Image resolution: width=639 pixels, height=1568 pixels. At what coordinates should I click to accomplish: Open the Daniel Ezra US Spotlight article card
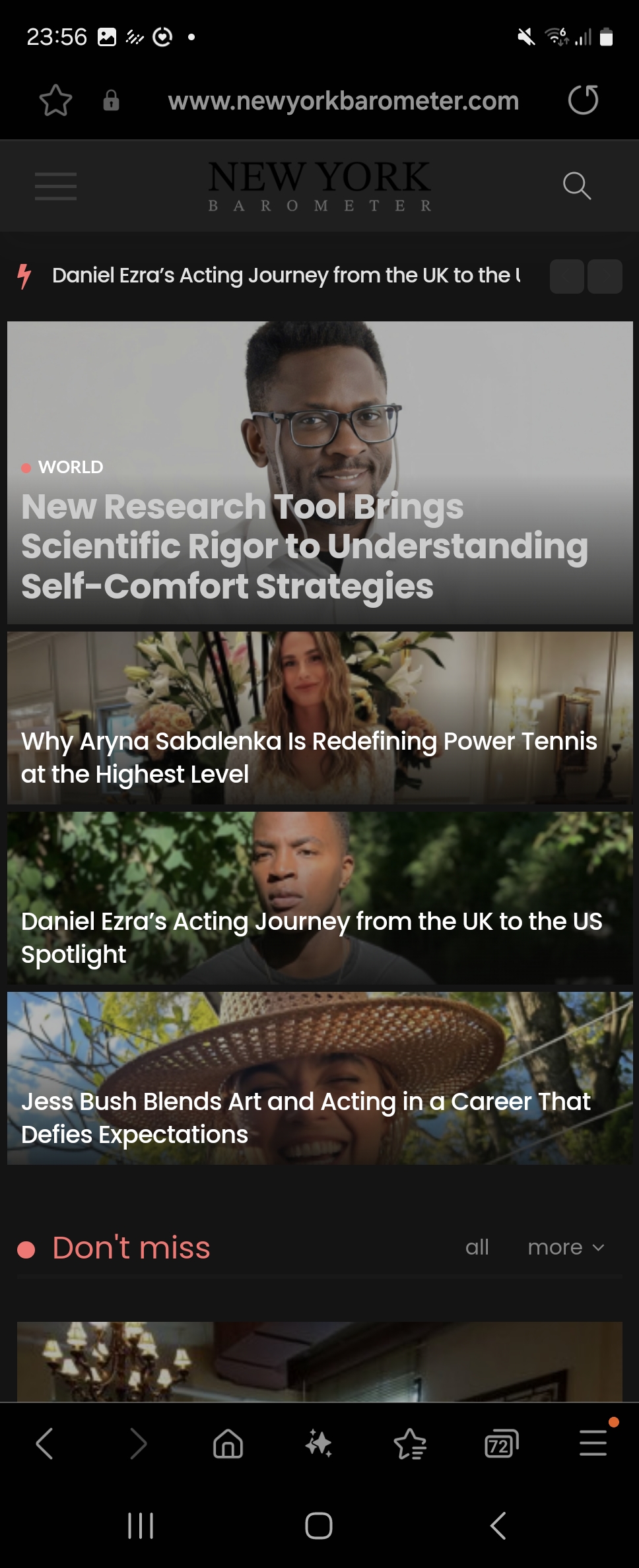click(x=312, y=937)
